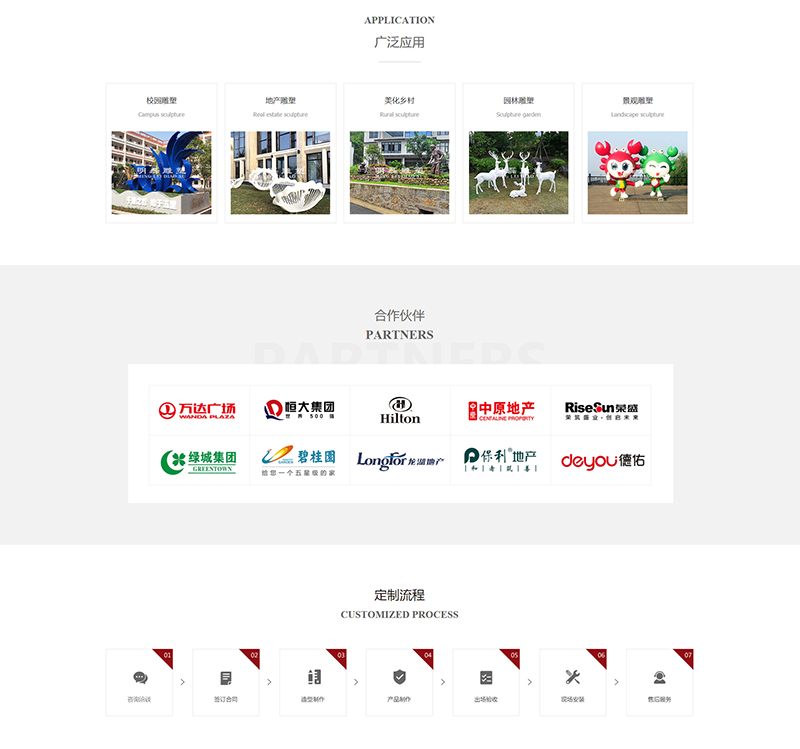Tap the Greentown (绿城集团) partner tile
The image size is (800, 749).
coord(199,461)
